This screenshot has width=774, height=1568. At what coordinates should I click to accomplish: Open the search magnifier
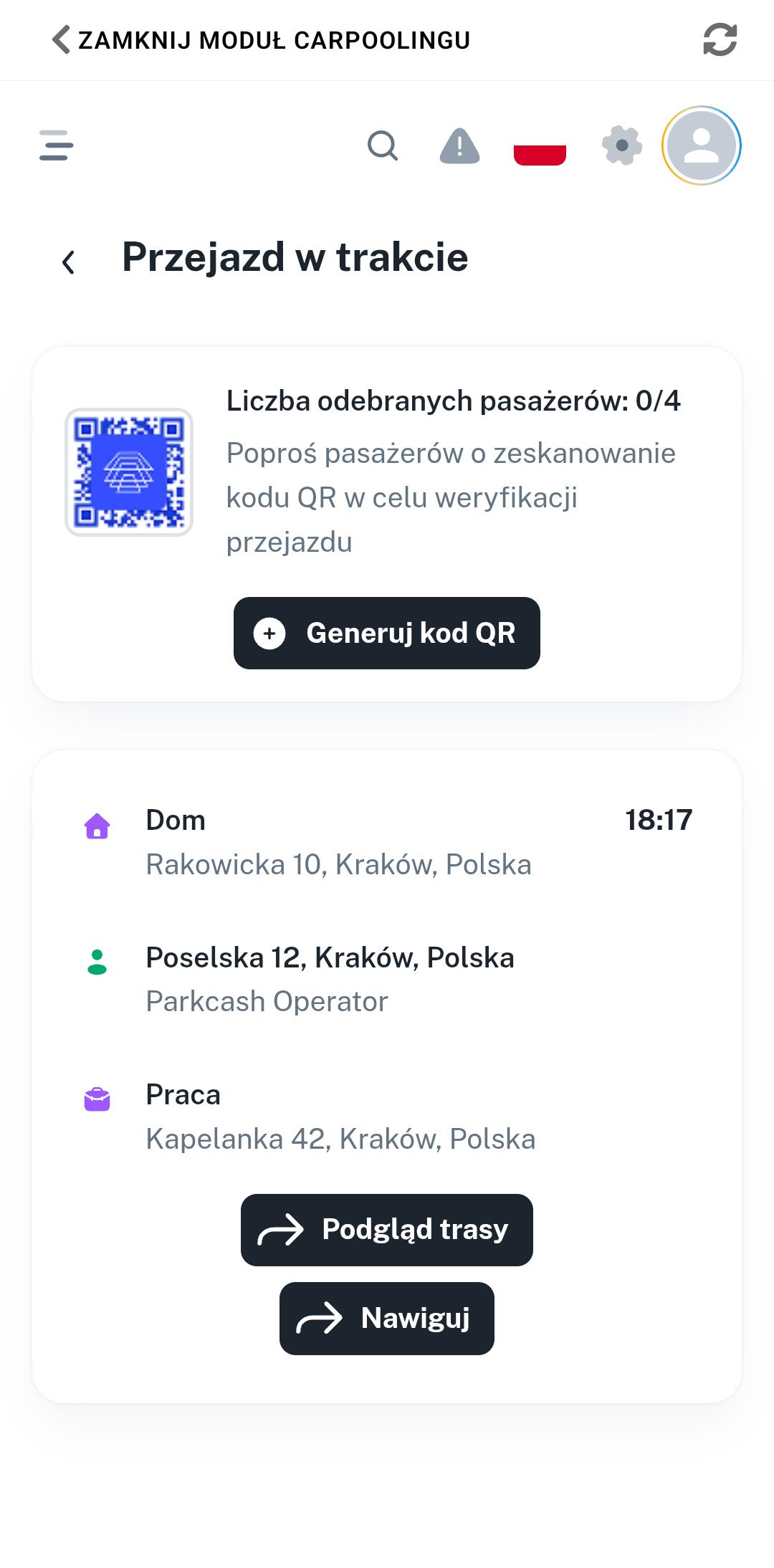pyautogui.click(x=383, y=146)
